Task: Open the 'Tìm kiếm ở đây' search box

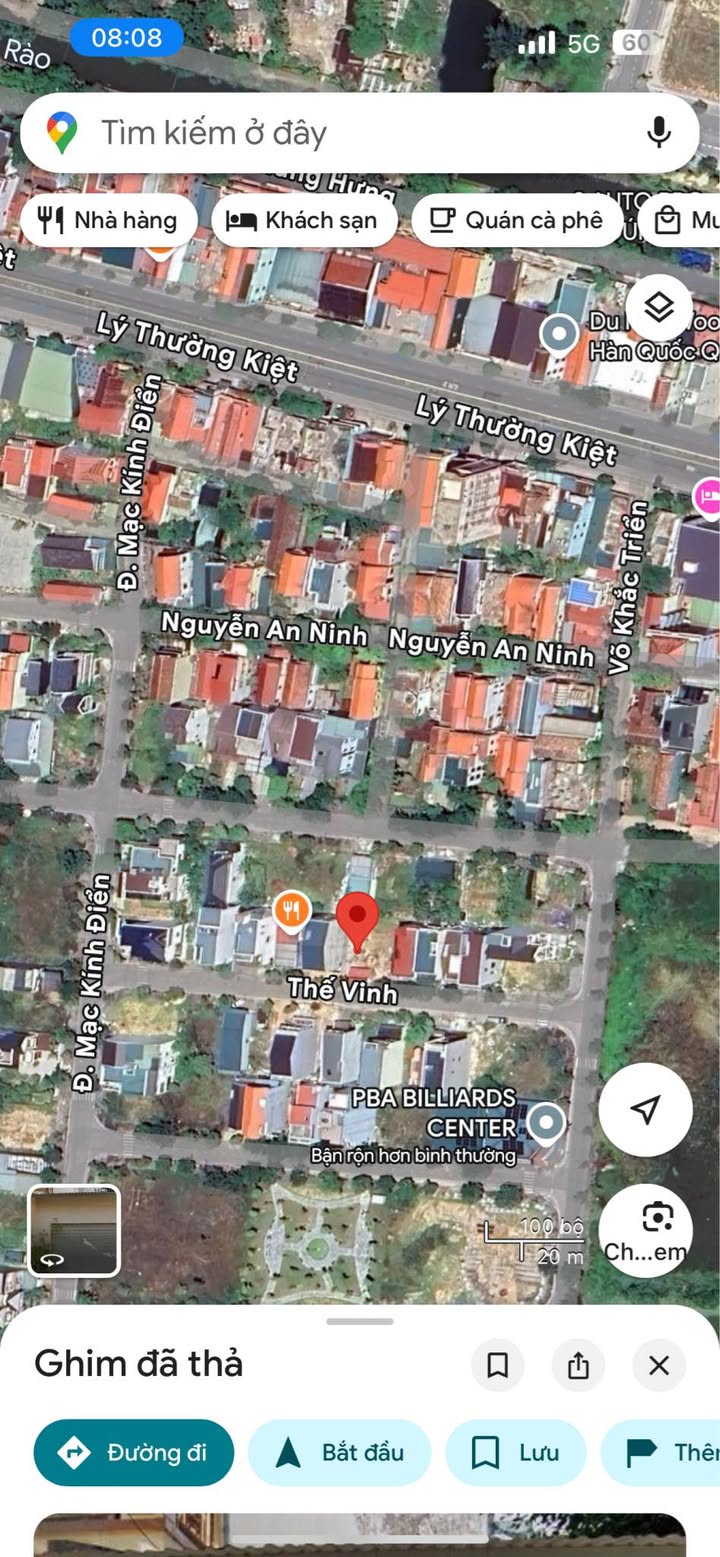Action: pyautogui.click(x=330, y=133)
